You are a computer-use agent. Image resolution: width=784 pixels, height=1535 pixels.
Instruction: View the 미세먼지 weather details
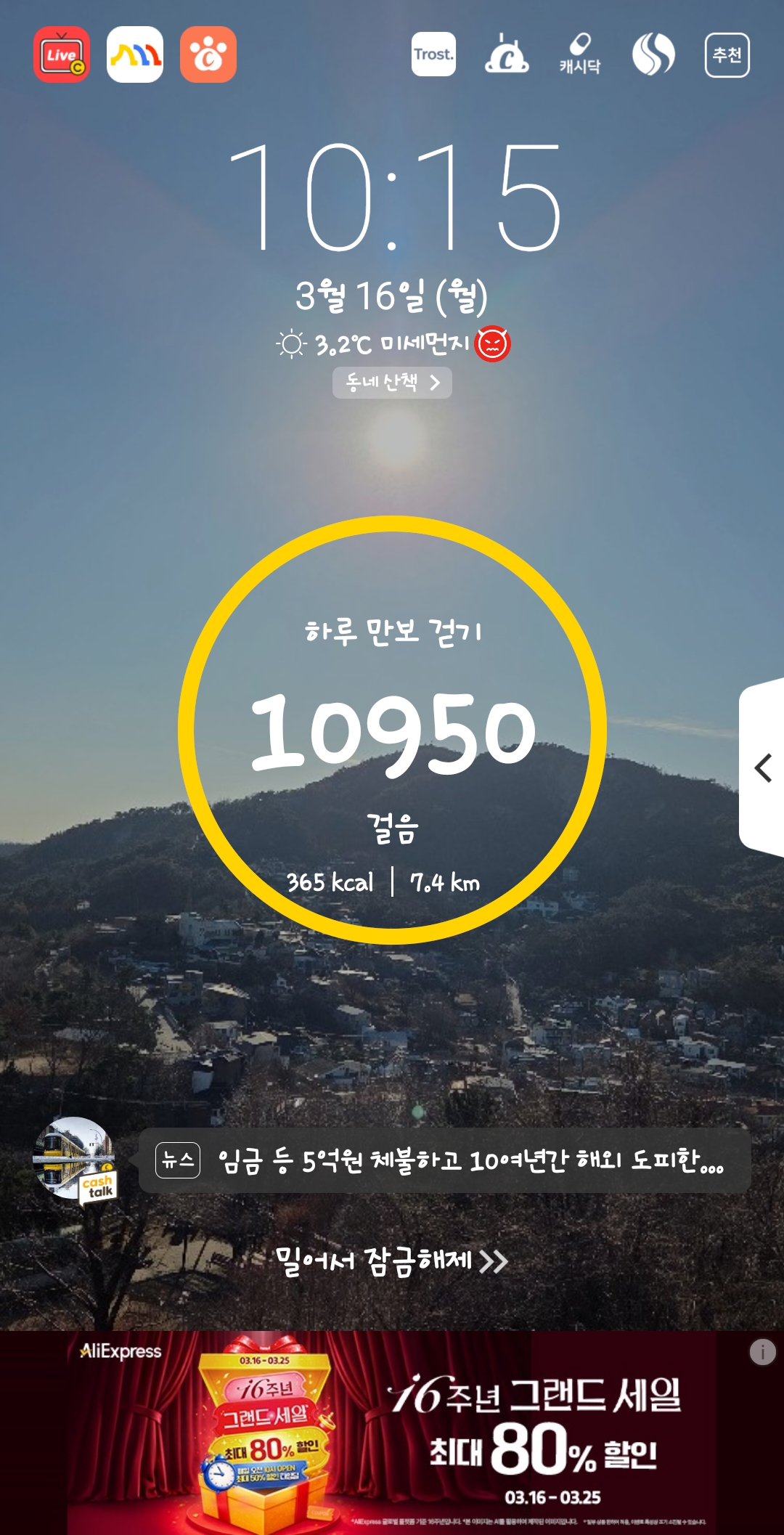click(x=393, y=343)
